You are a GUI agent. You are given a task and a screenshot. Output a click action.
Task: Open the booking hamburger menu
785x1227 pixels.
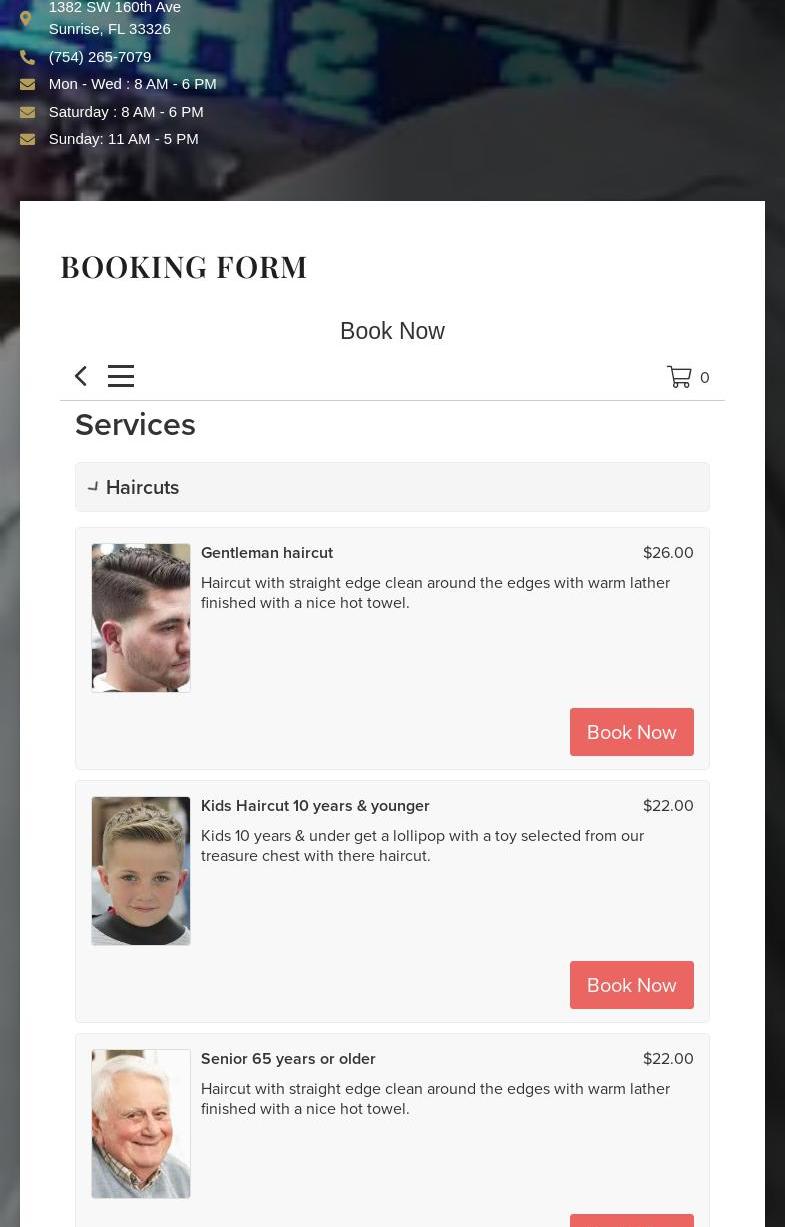click(x=121, y=376)
